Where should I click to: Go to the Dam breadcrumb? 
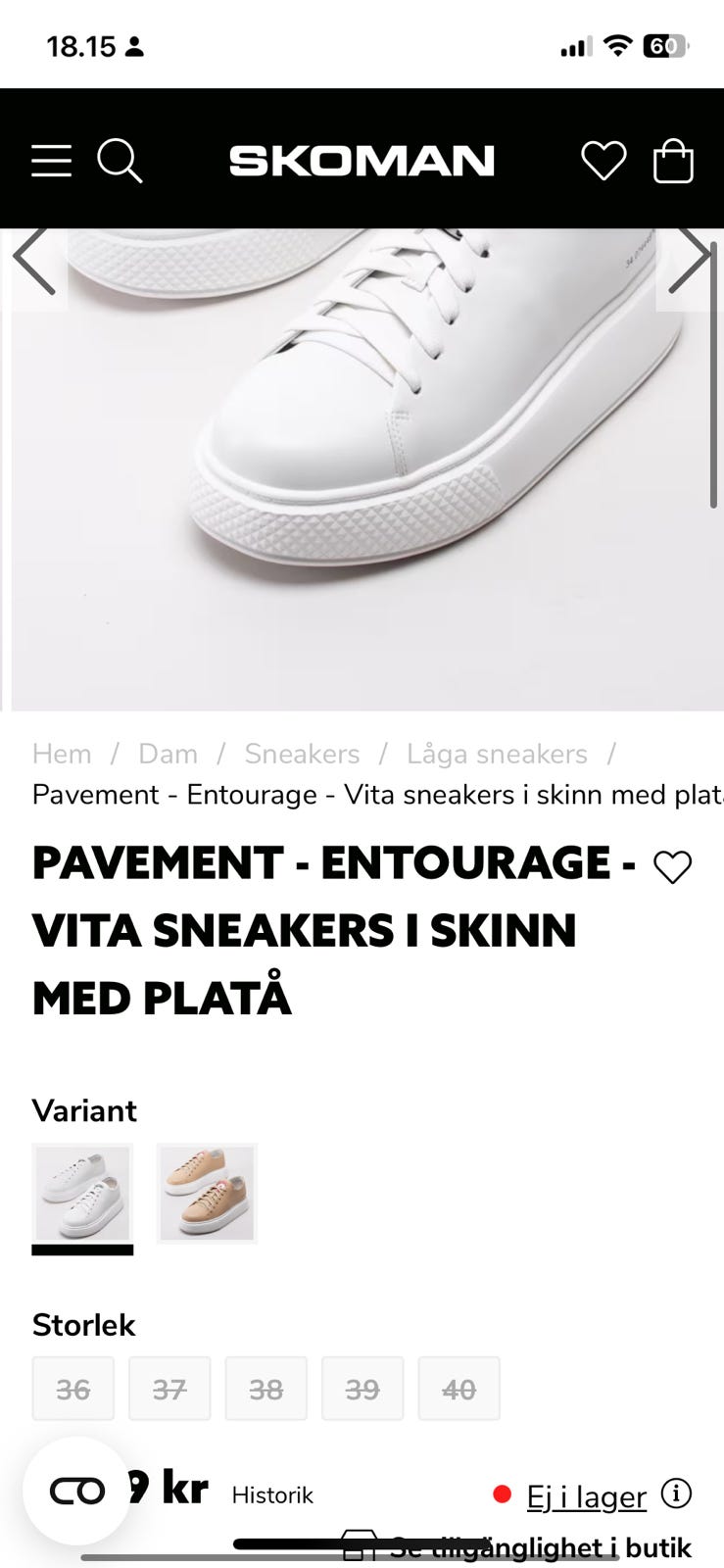pyautogui.click(x=168, y=754)
